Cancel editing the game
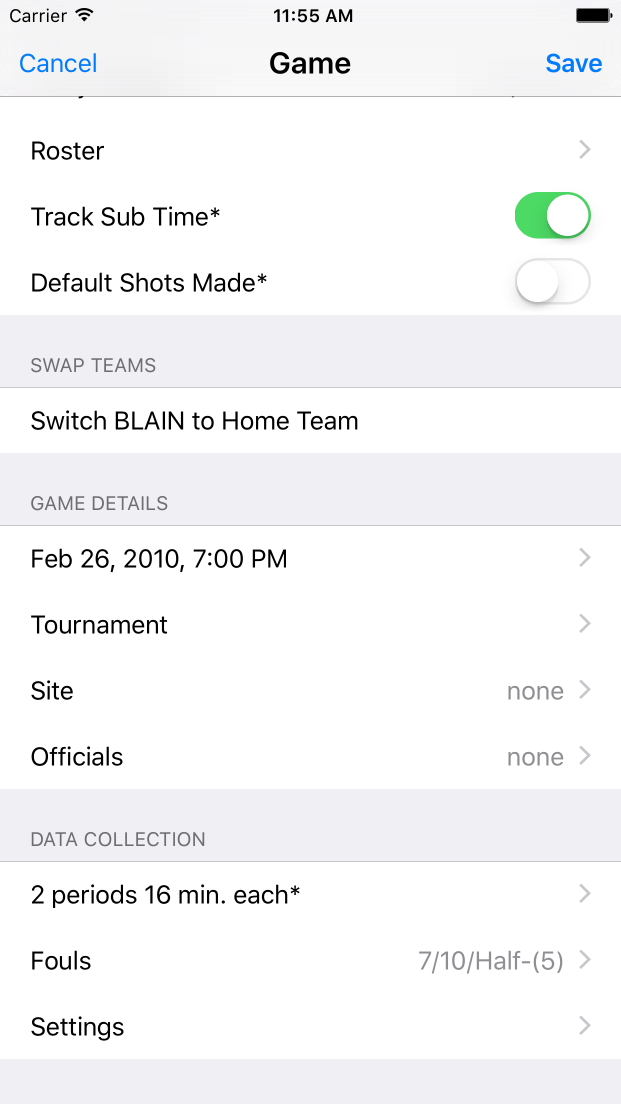 tap(58, 63)
